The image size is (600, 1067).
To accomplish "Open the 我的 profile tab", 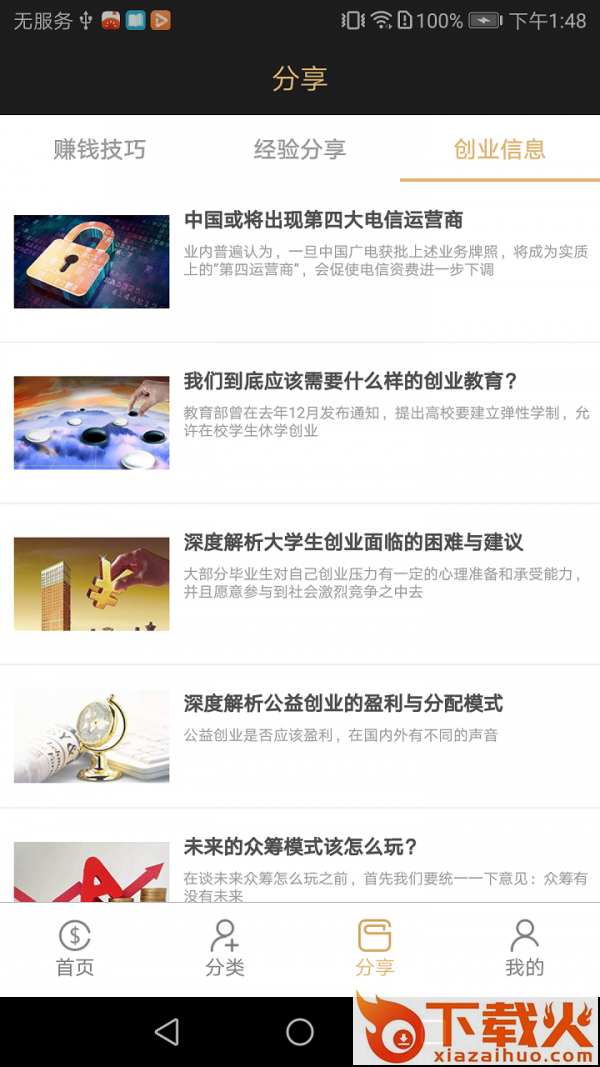I will (524, 949).
